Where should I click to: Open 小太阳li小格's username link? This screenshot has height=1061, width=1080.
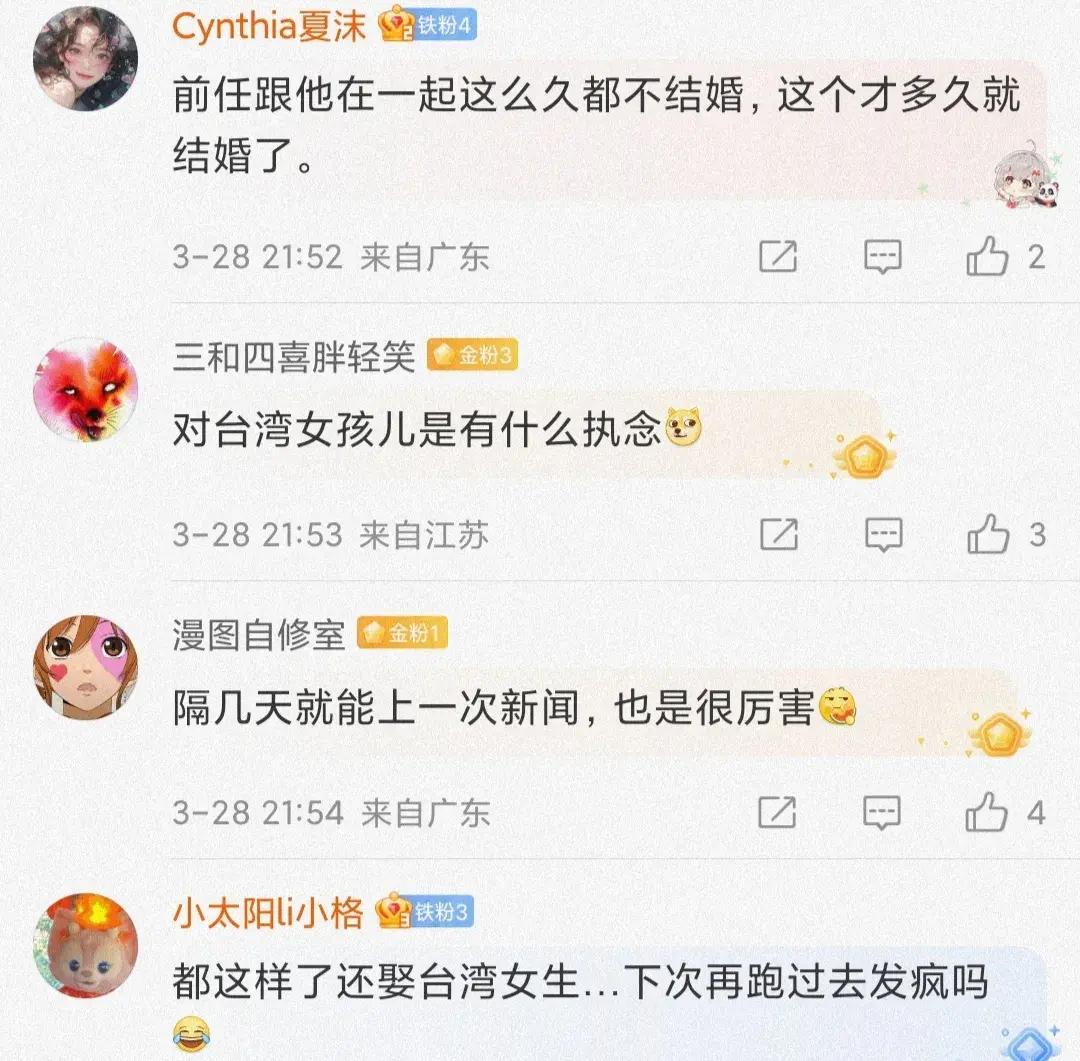point(268,912)
